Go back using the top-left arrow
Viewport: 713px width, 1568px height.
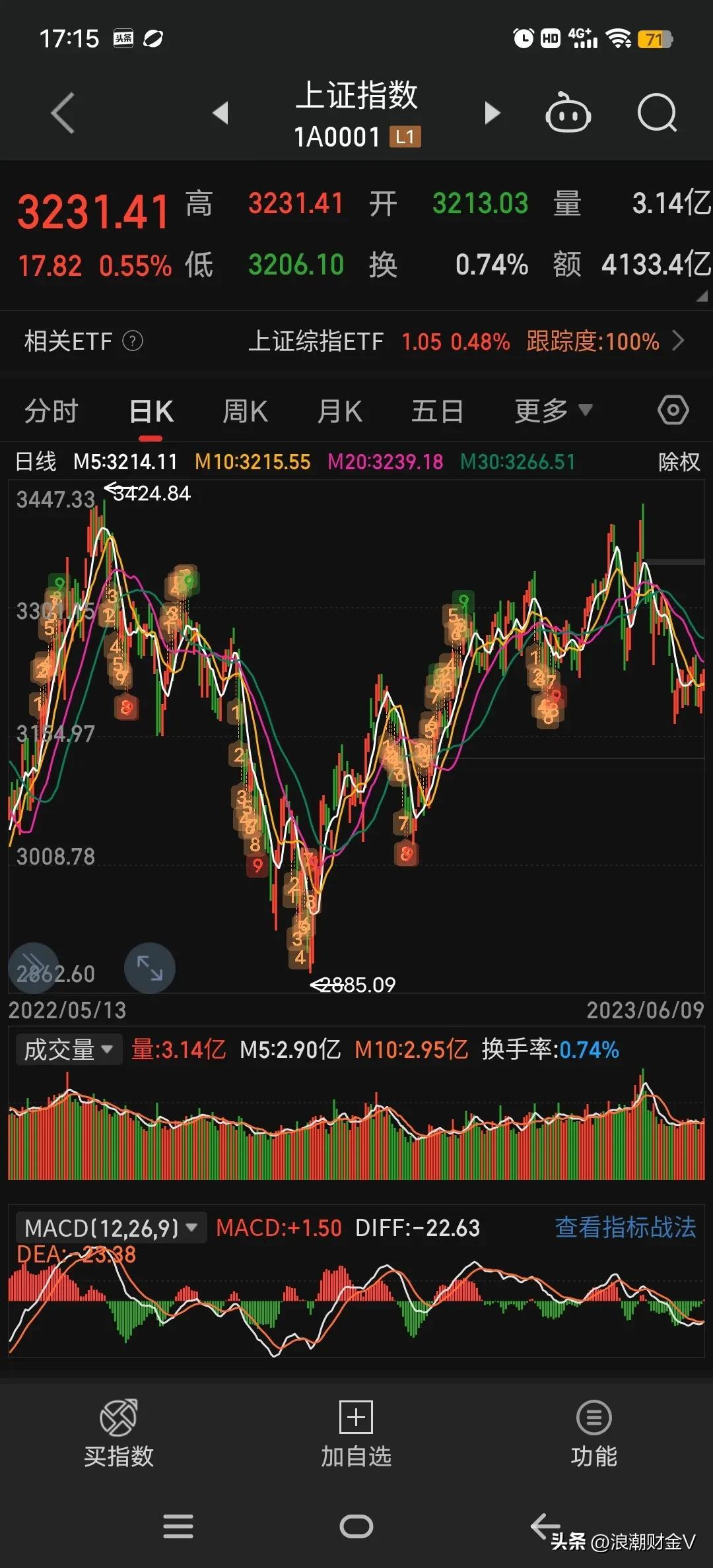click(63, 113)
